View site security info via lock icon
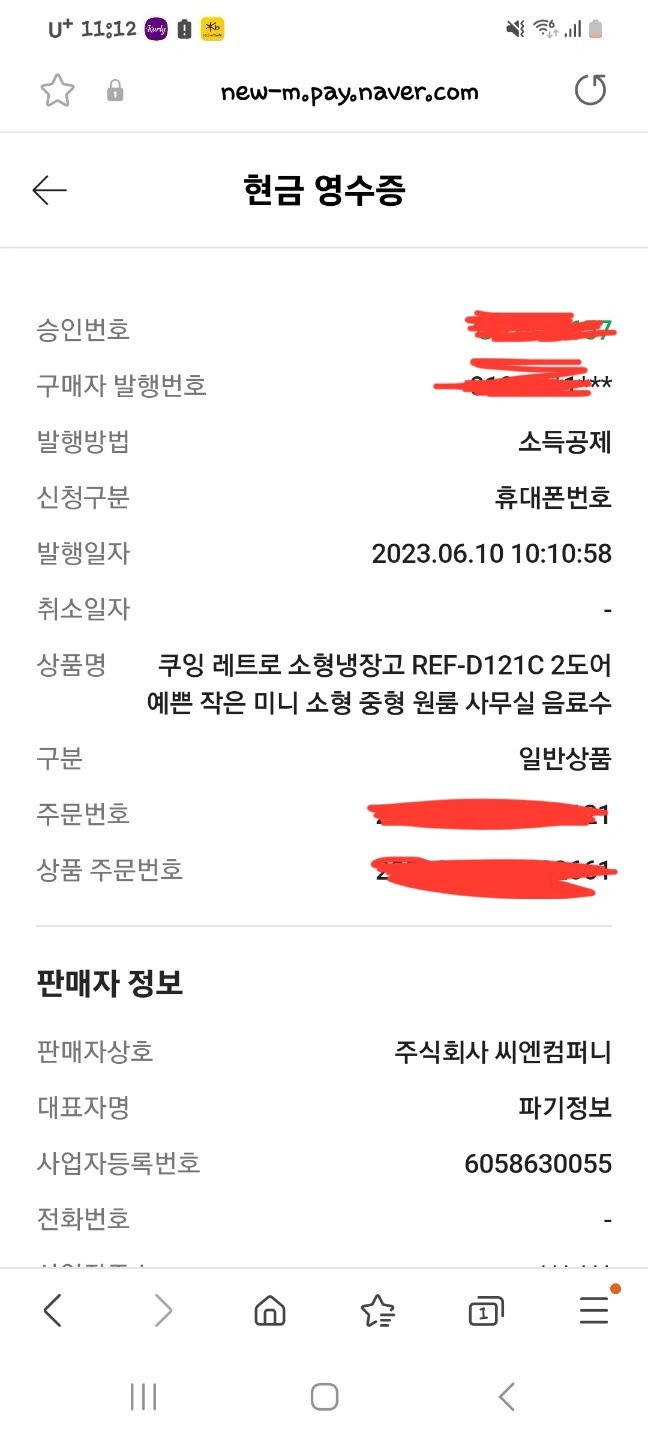Viewport: 648px width, 1440px height. point(115,92)
